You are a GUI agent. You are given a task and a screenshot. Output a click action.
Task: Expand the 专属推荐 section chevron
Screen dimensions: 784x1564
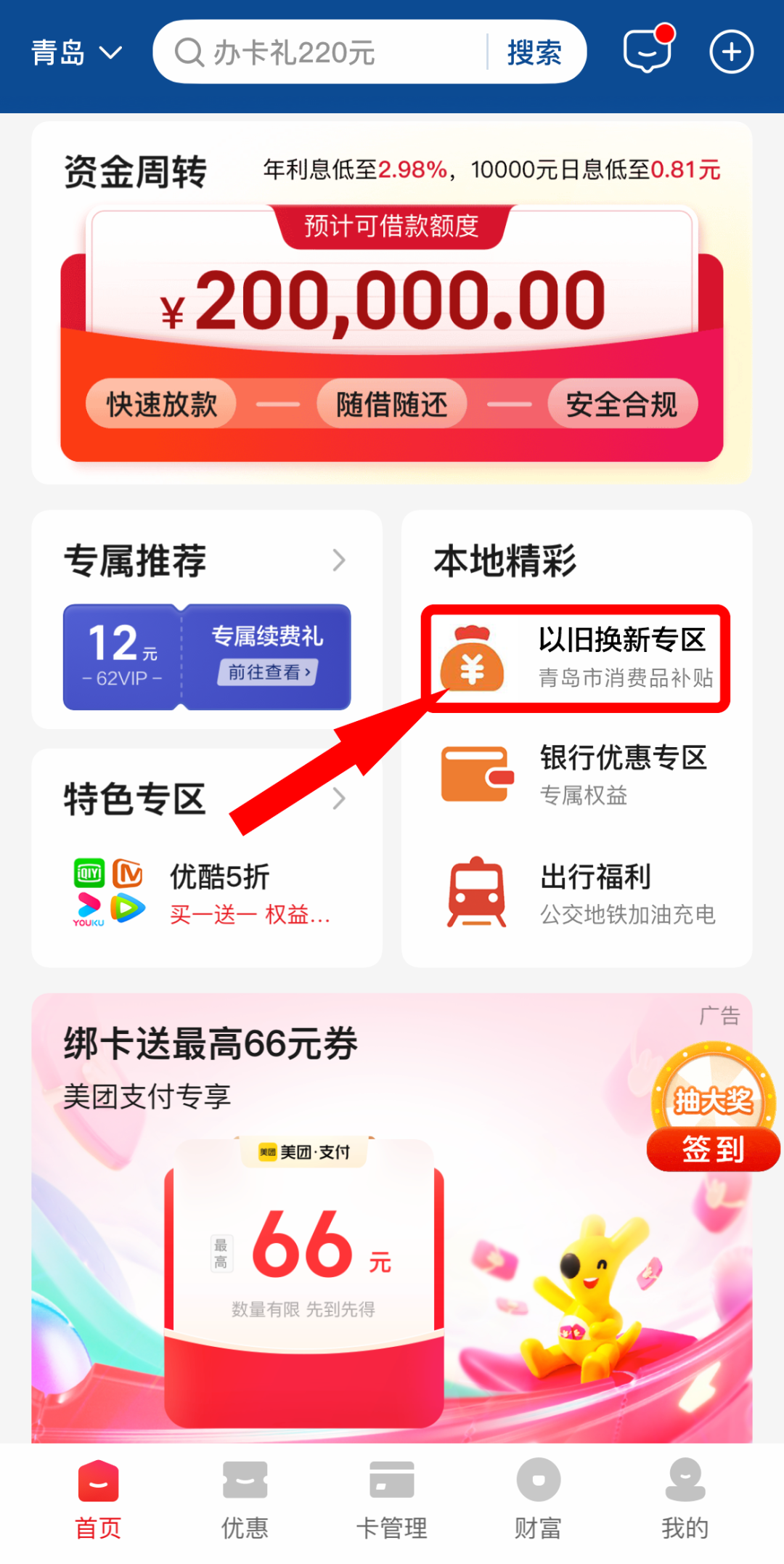click(338, 561)
